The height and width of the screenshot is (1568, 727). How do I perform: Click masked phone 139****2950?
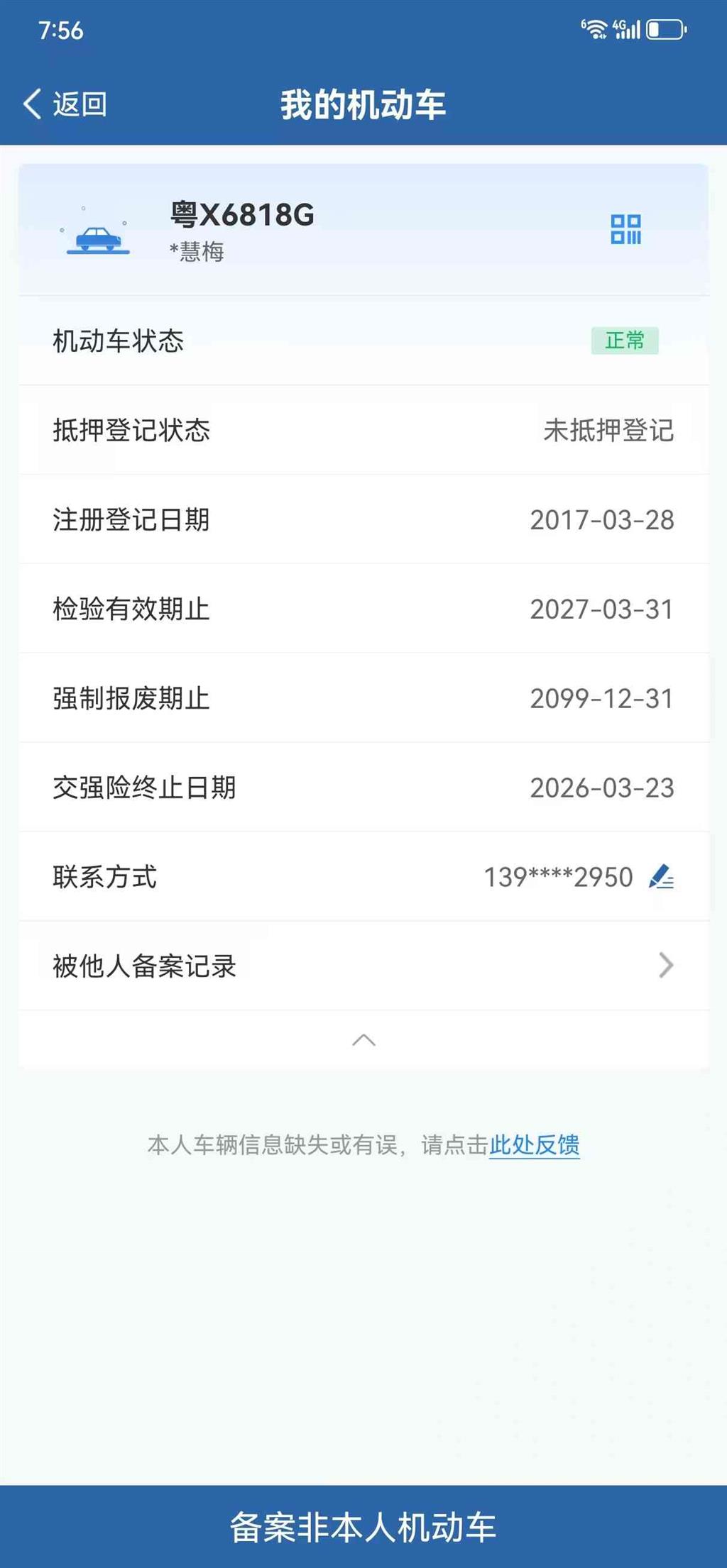558,876
